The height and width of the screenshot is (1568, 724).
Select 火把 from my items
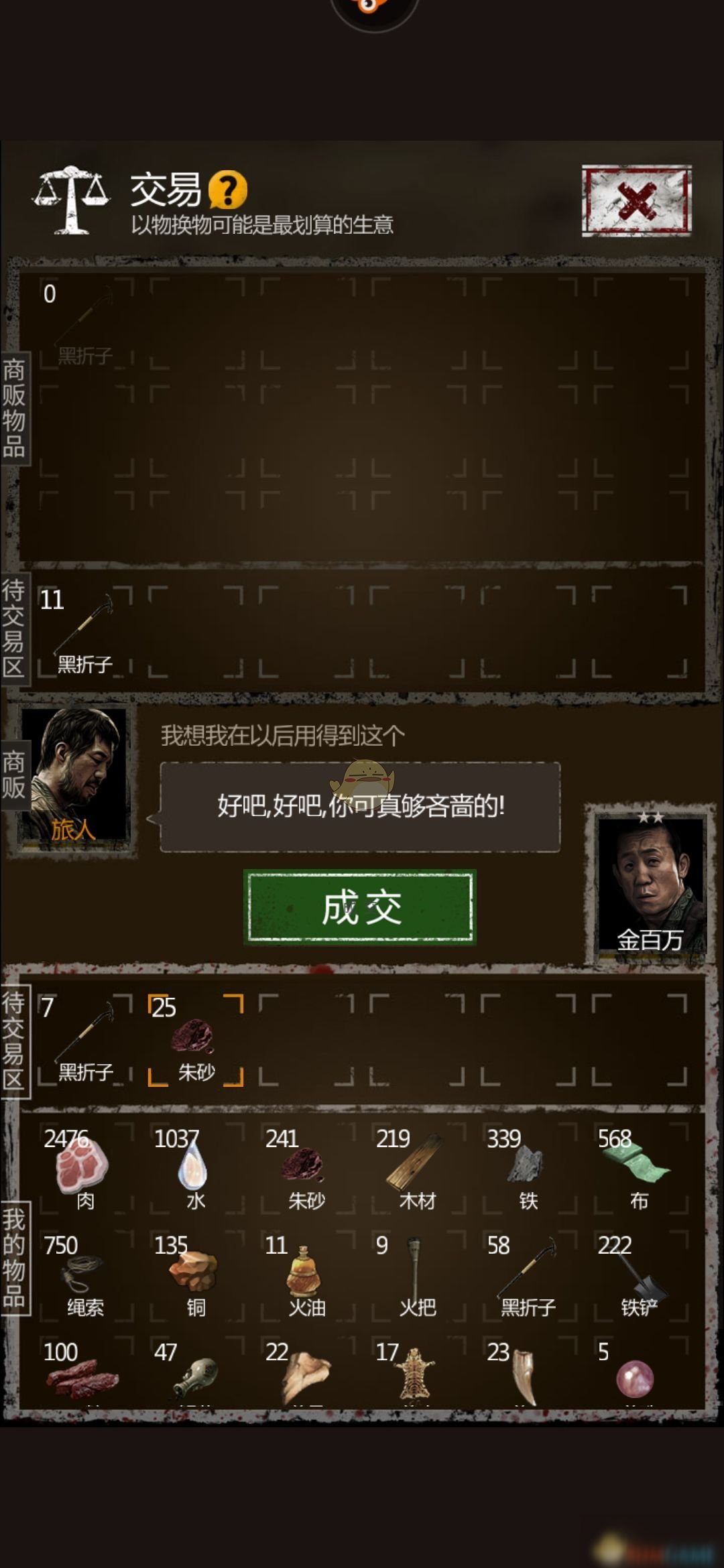416,1277
